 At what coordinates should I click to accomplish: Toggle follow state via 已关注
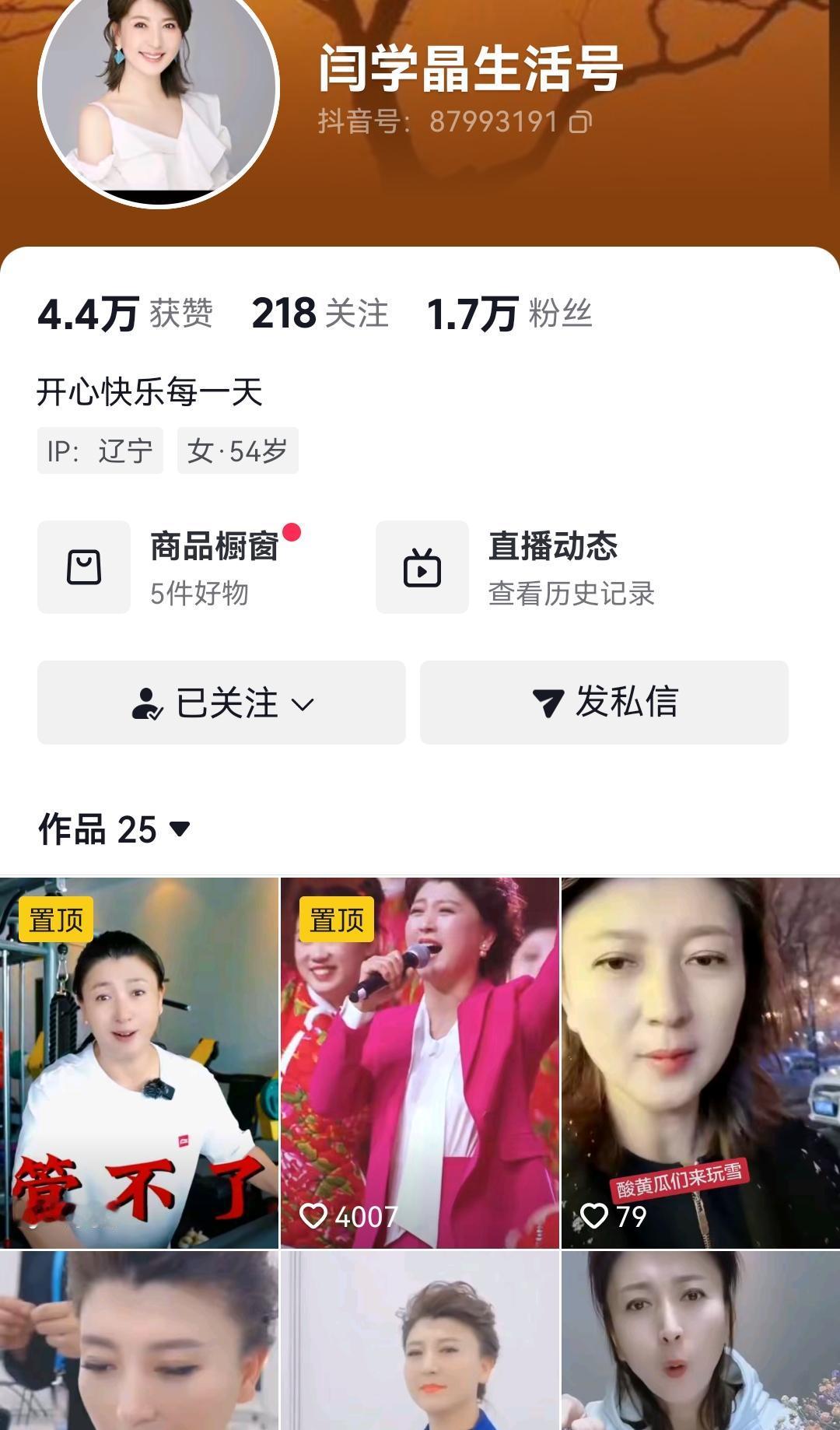coord(220,703)
